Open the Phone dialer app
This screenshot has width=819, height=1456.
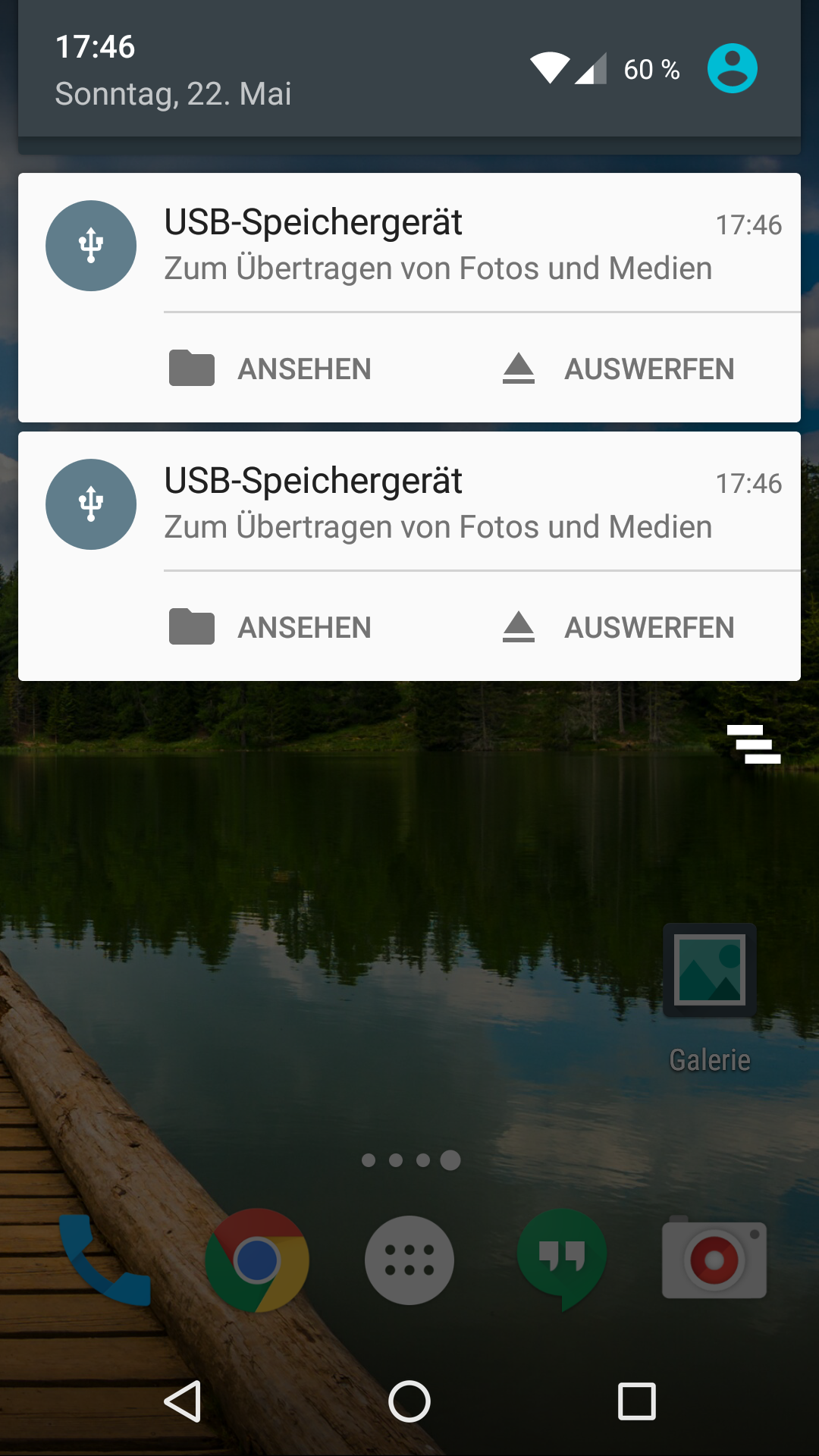105,1260
